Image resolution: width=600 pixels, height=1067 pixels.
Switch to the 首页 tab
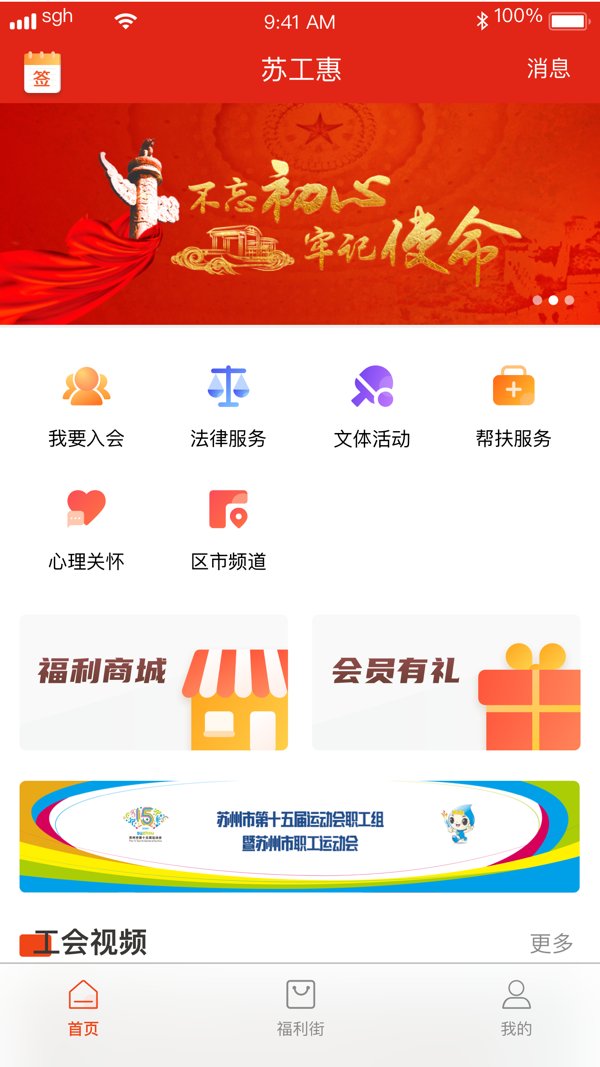[x=83, y=1008]
